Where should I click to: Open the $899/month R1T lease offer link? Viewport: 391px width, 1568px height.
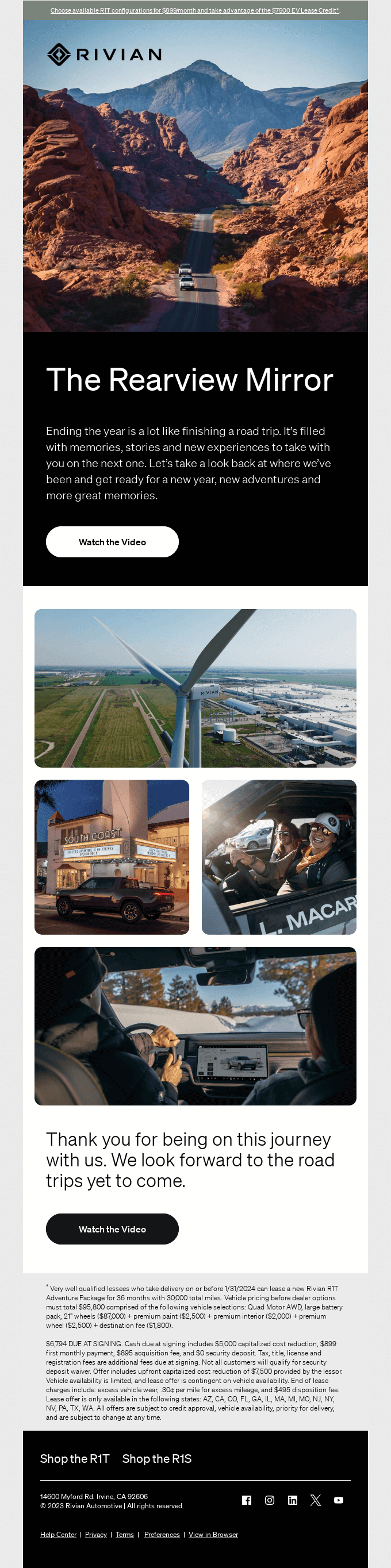click(195, 10)
